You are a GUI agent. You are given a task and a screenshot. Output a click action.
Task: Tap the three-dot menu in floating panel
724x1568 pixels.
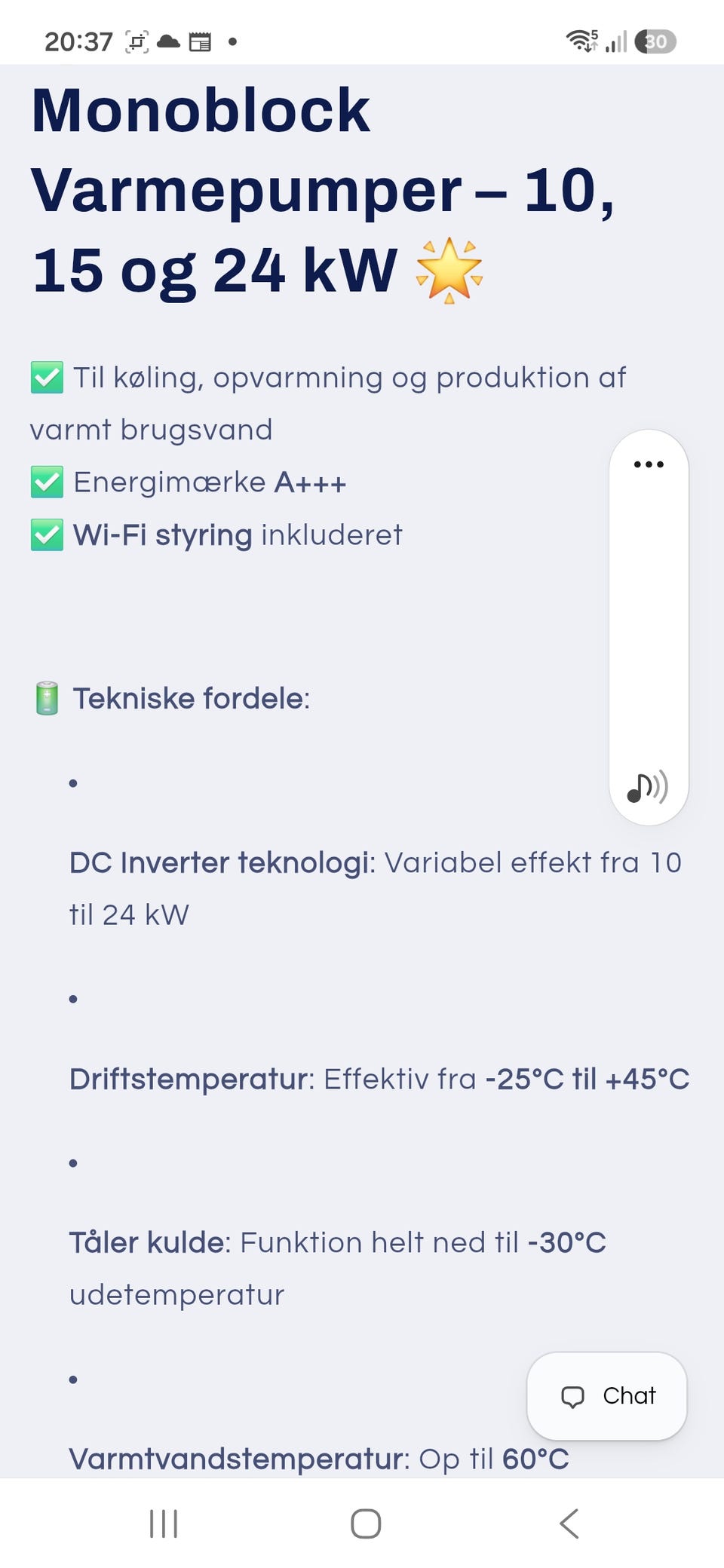(649, 464)
